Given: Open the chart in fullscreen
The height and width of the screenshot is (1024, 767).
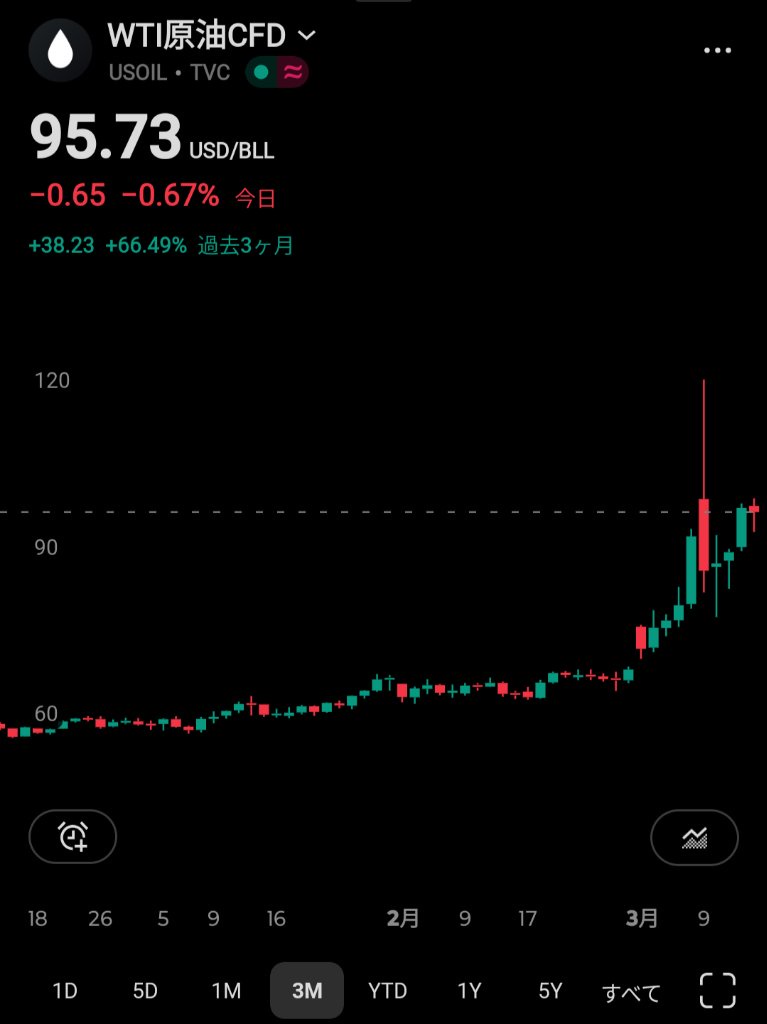Looking at the screenshot, I should click(717, 990).
